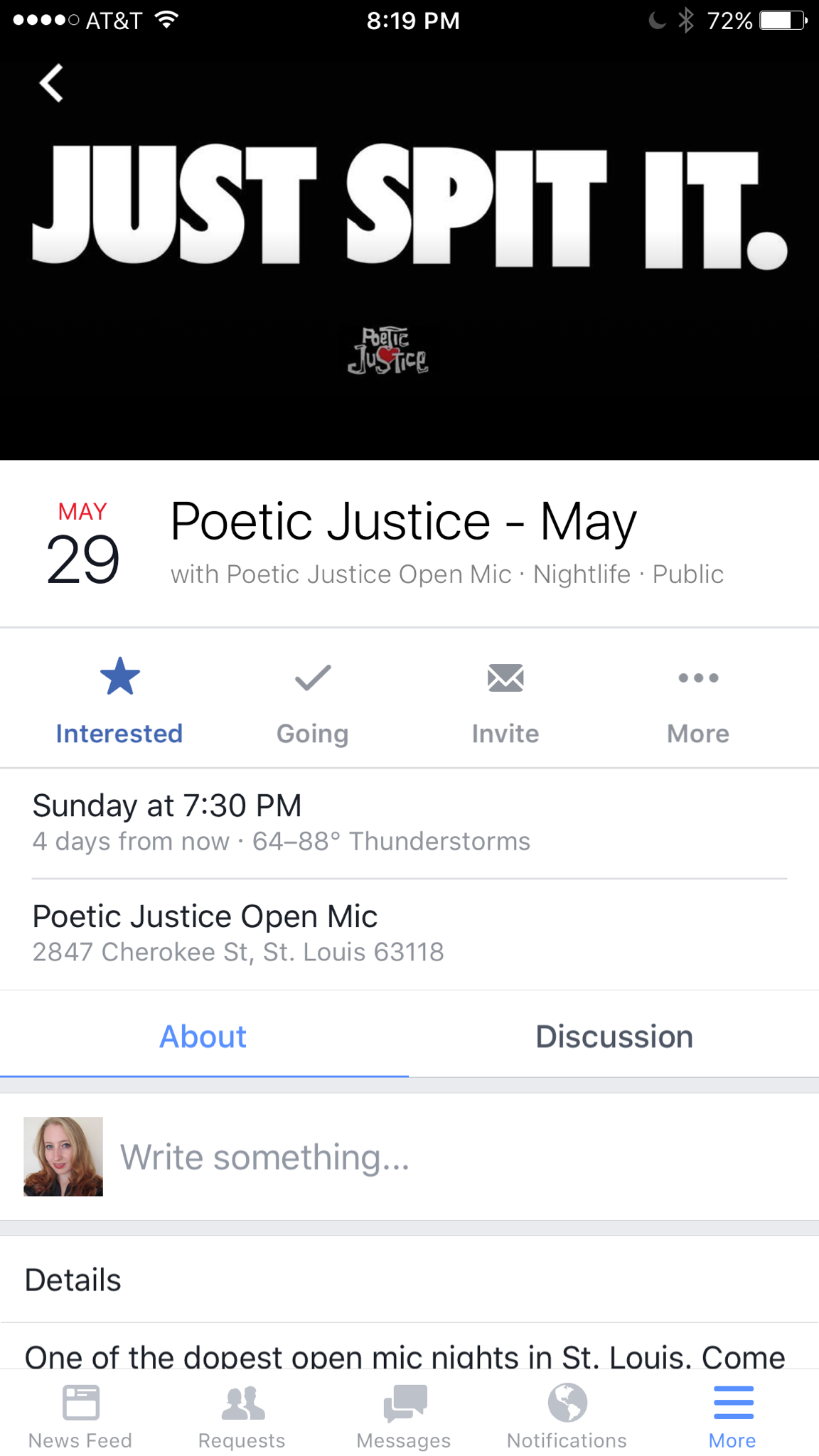This screenshot has height=1456, width=819.
Task: Go back using the top-left arrow
Action: [51, 84]
